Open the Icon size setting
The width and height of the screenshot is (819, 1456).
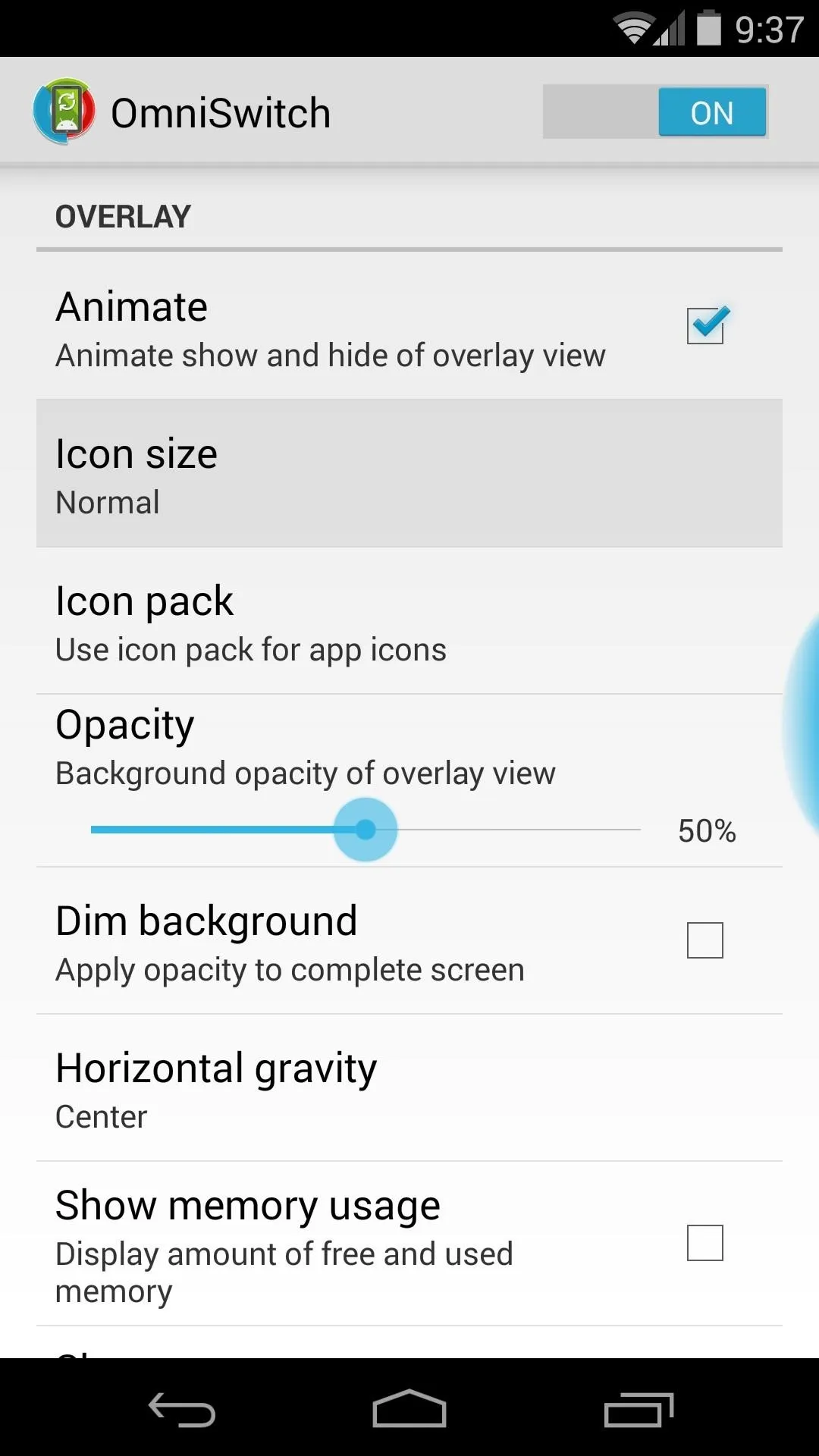coord(409,474)
